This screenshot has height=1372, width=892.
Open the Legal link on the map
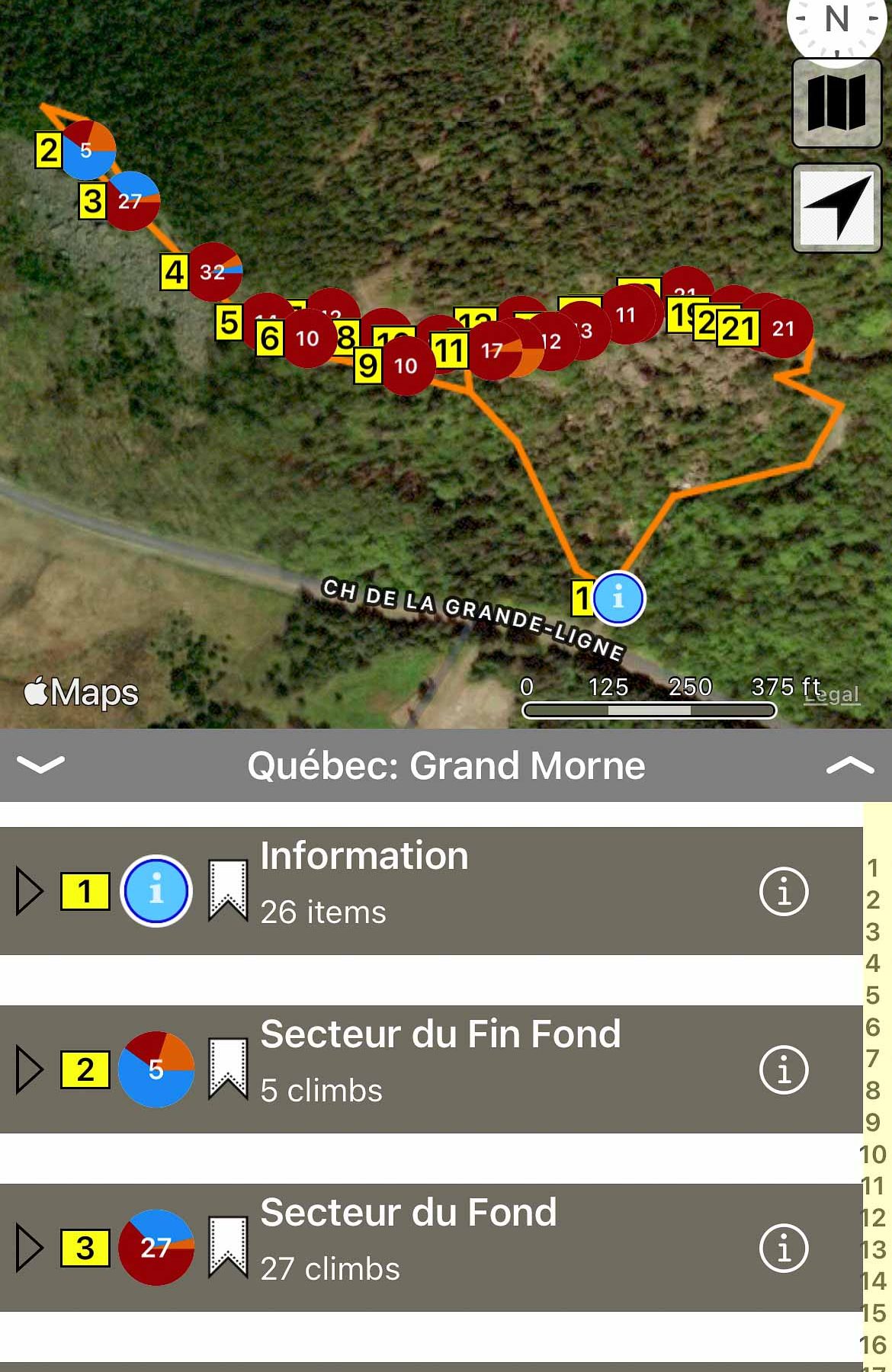833,694
